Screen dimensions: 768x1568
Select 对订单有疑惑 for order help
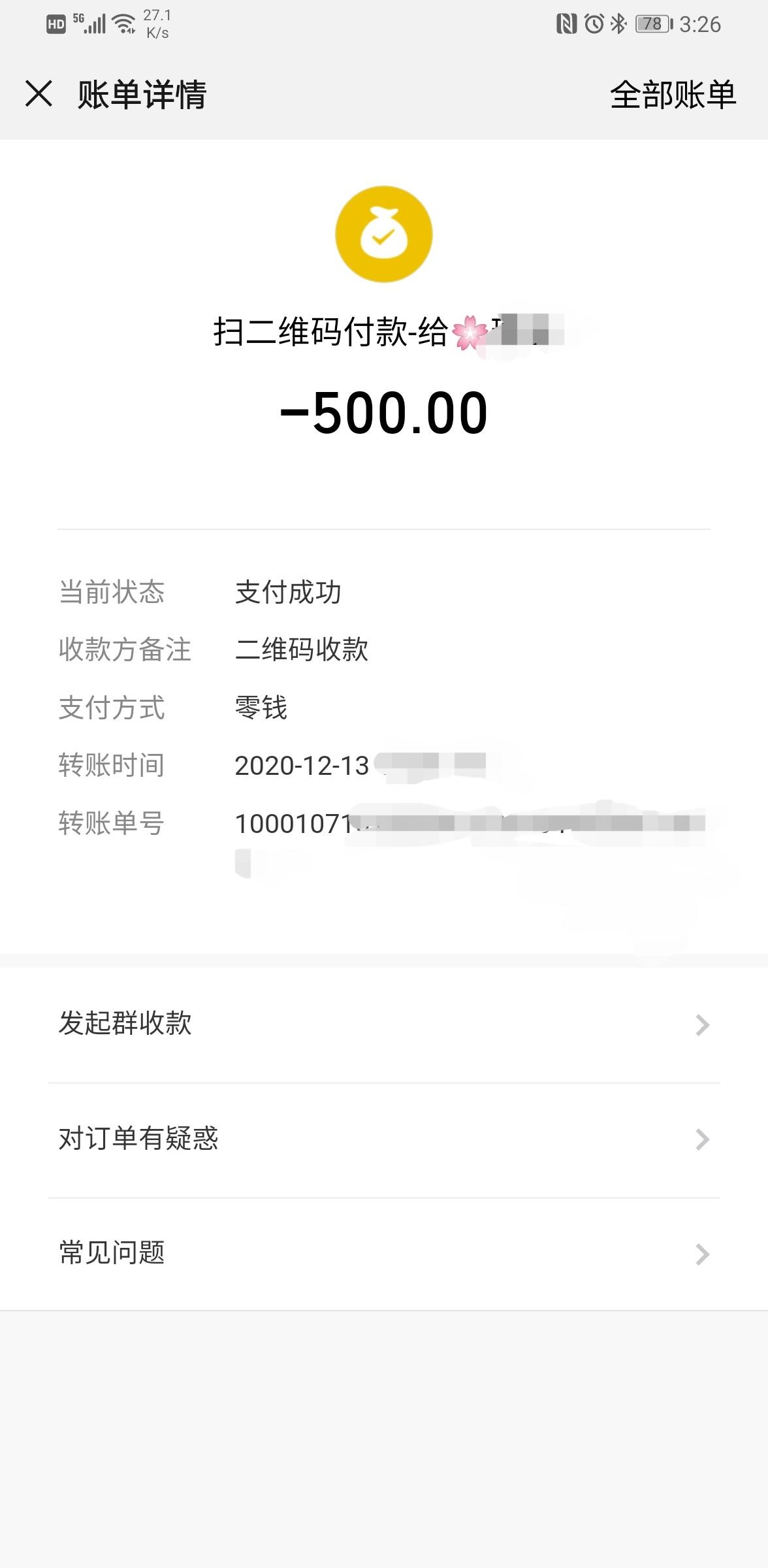point(384,1139)
